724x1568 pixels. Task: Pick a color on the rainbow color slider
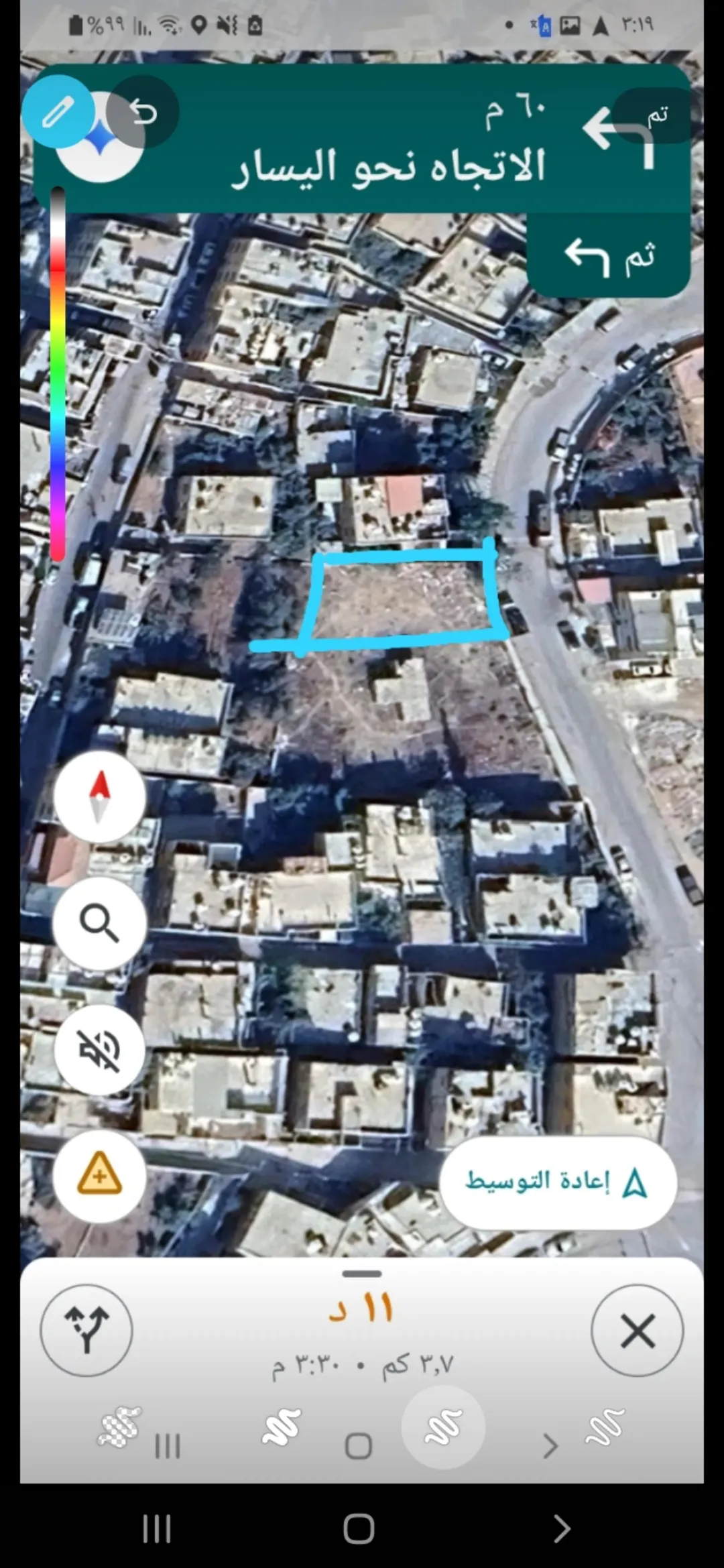coord(58,374)
